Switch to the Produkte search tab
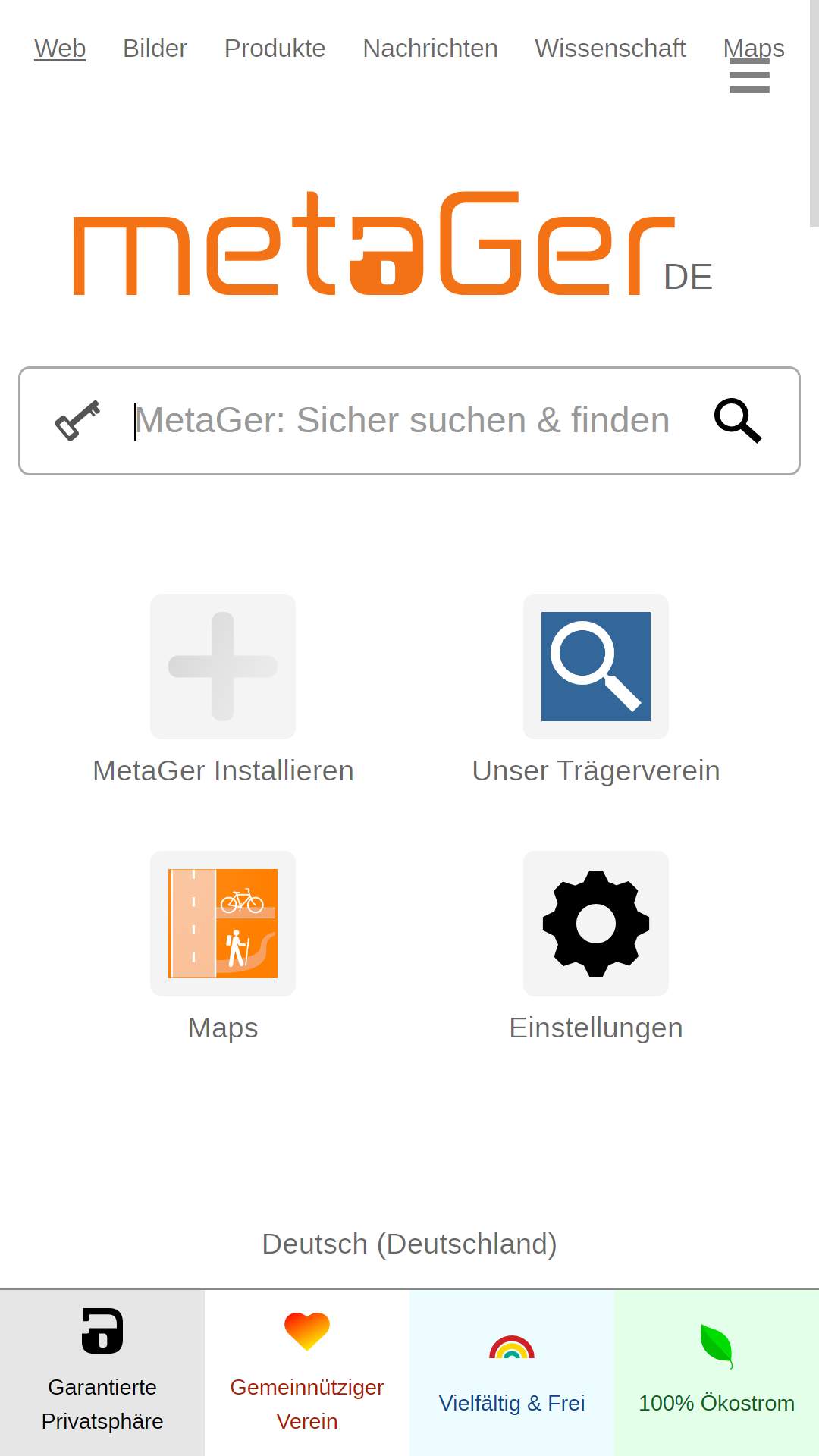This screenshot has width=819, height=1456. point(275,49)
